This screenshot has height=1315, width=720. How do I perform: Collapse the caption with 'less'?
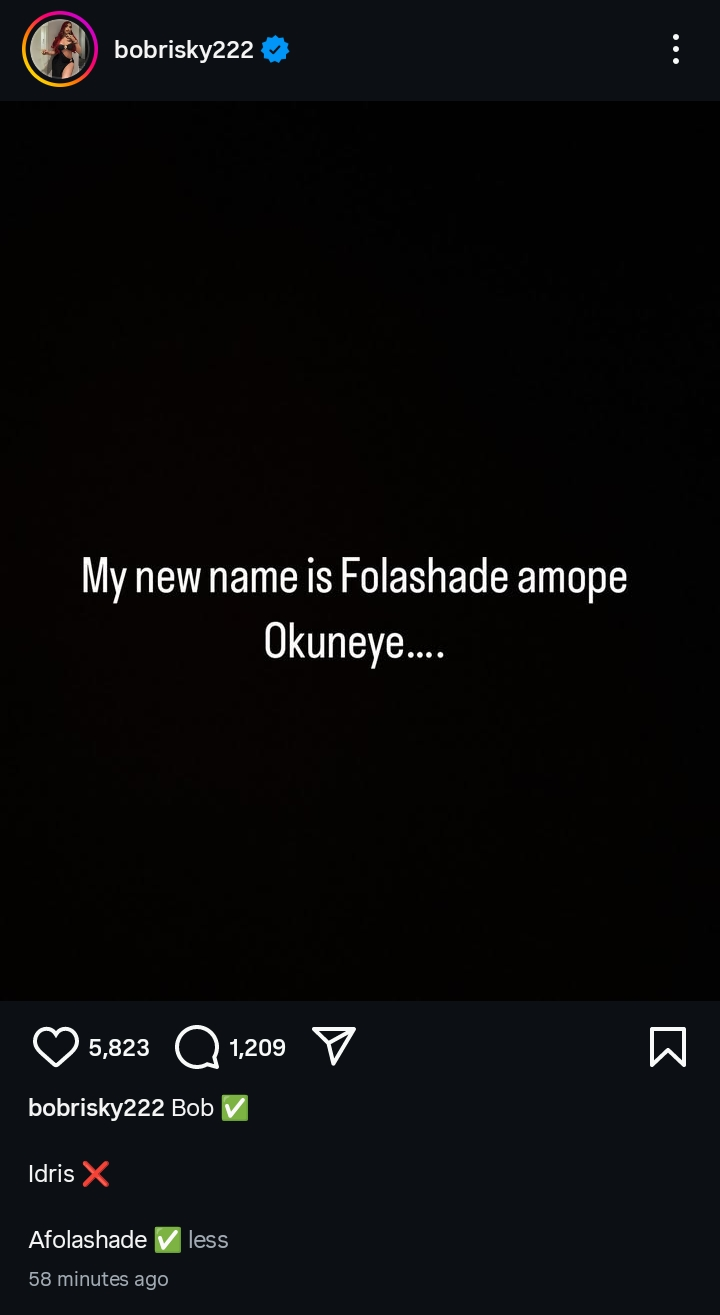[208, 1239]
